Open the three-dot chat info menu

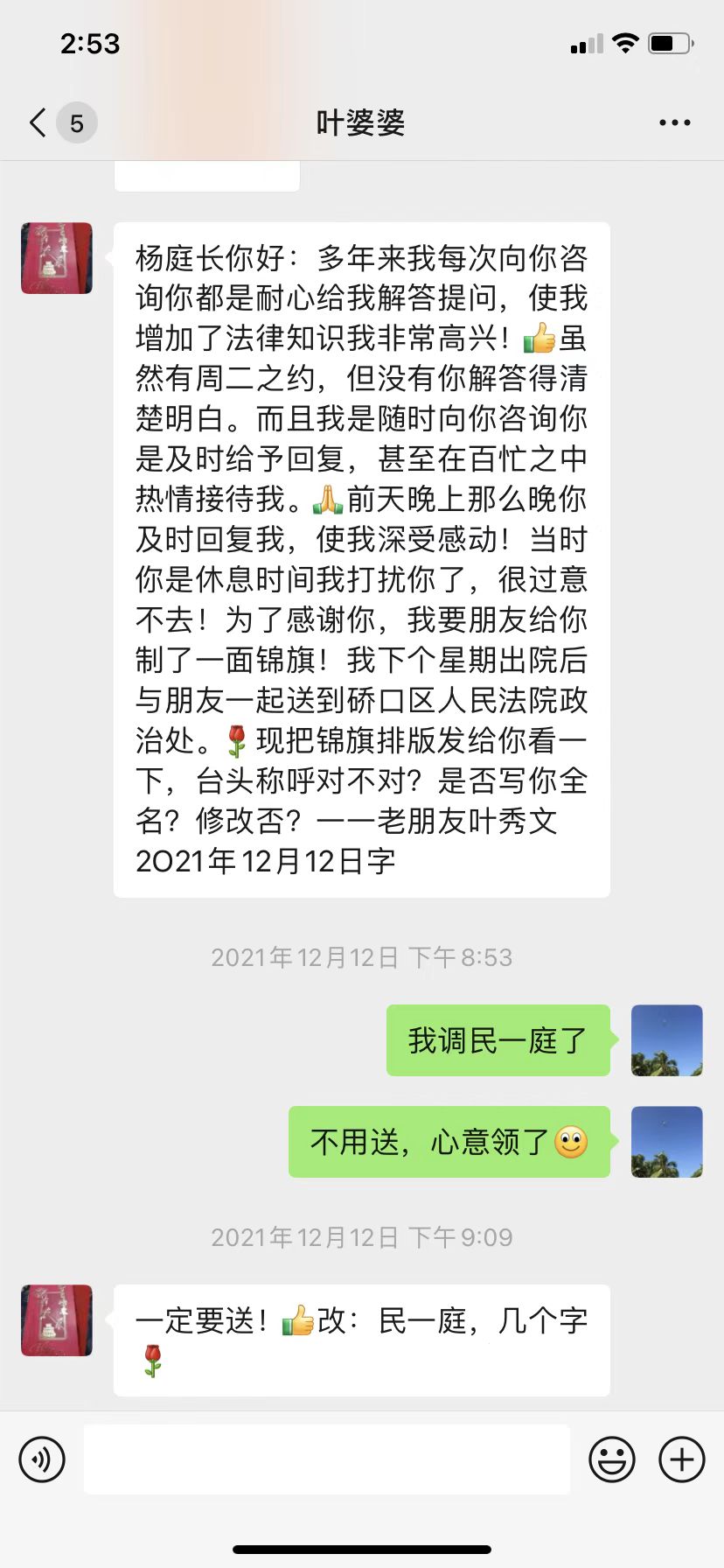pyautogui.click(x=674, y=123)
